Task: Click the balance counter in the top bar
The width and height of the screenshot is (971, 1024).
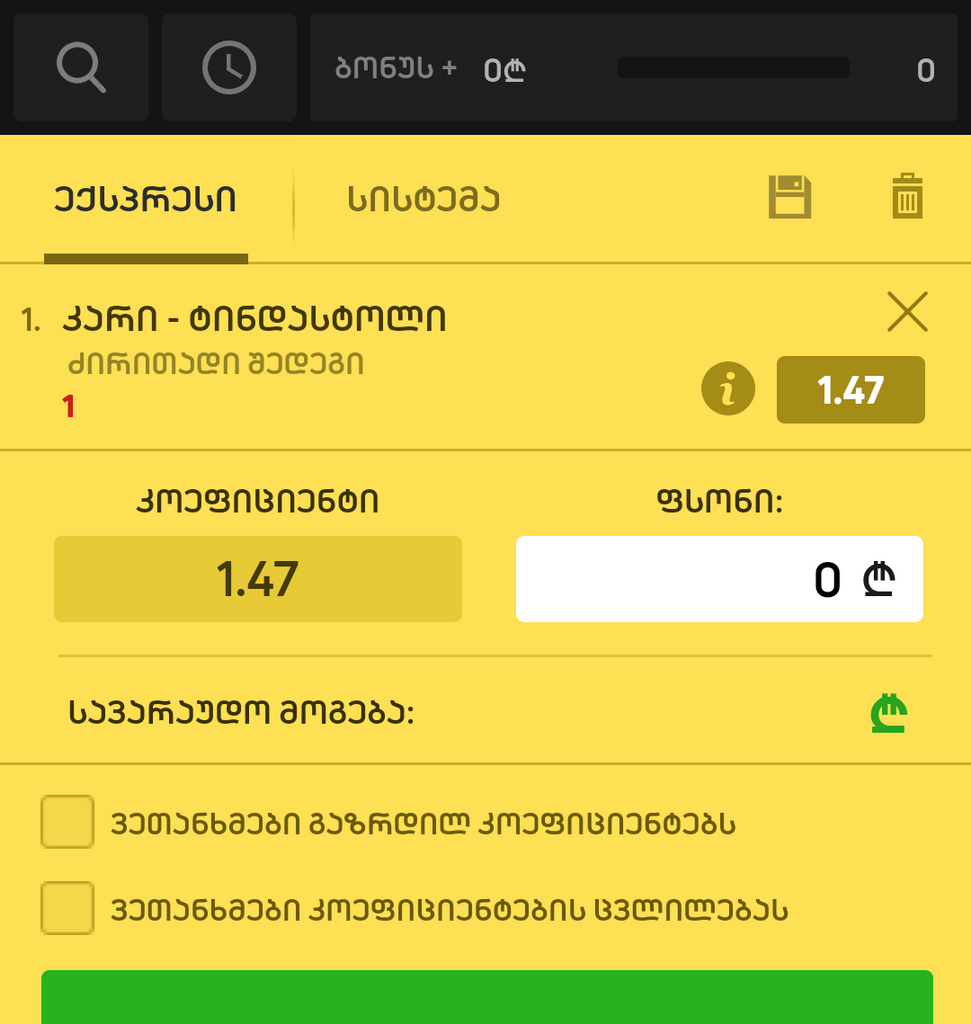Action: coord(925,71)
